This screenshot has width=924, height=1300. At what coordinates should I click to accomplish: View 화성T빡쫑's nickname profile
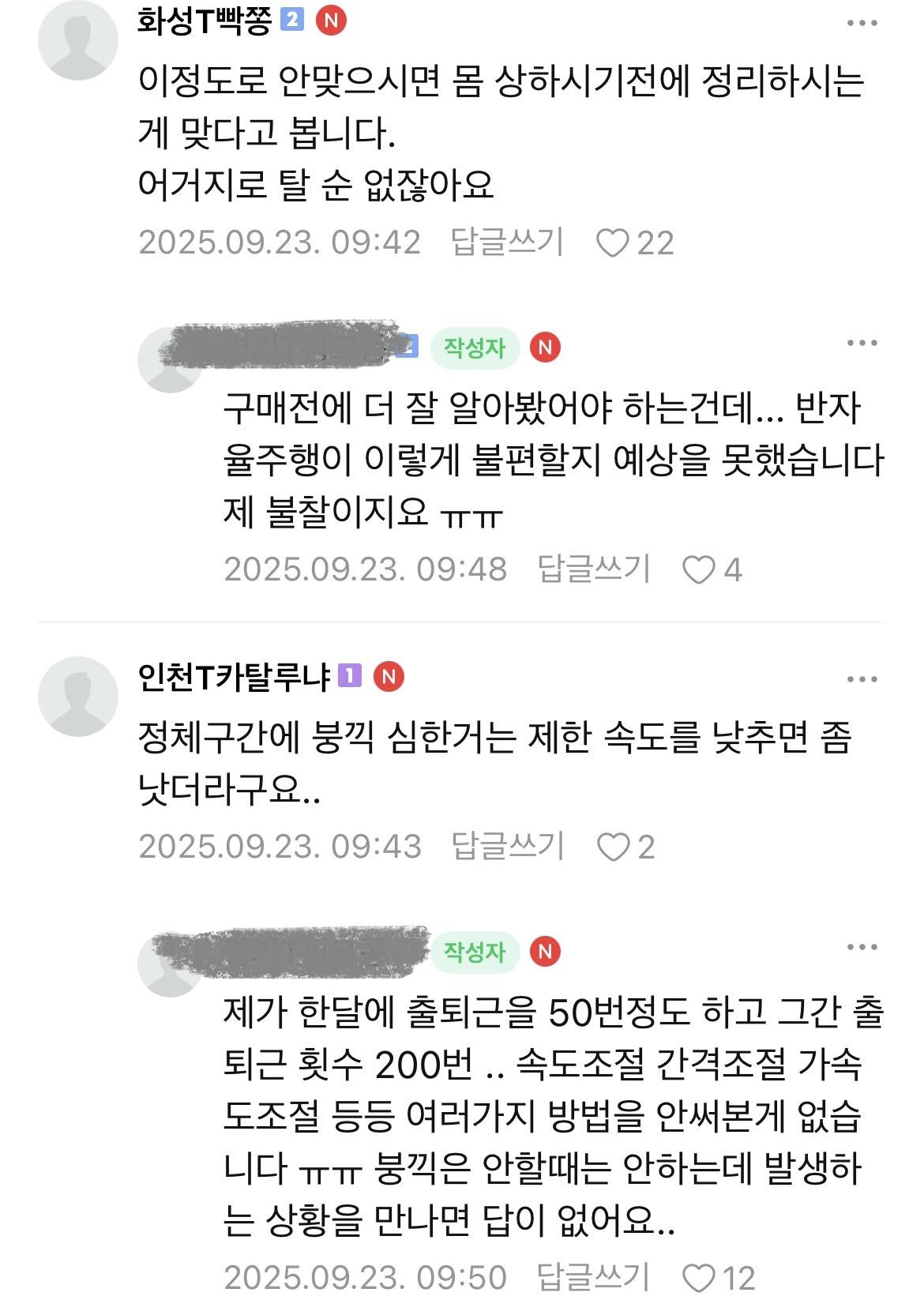click(204, 21)
